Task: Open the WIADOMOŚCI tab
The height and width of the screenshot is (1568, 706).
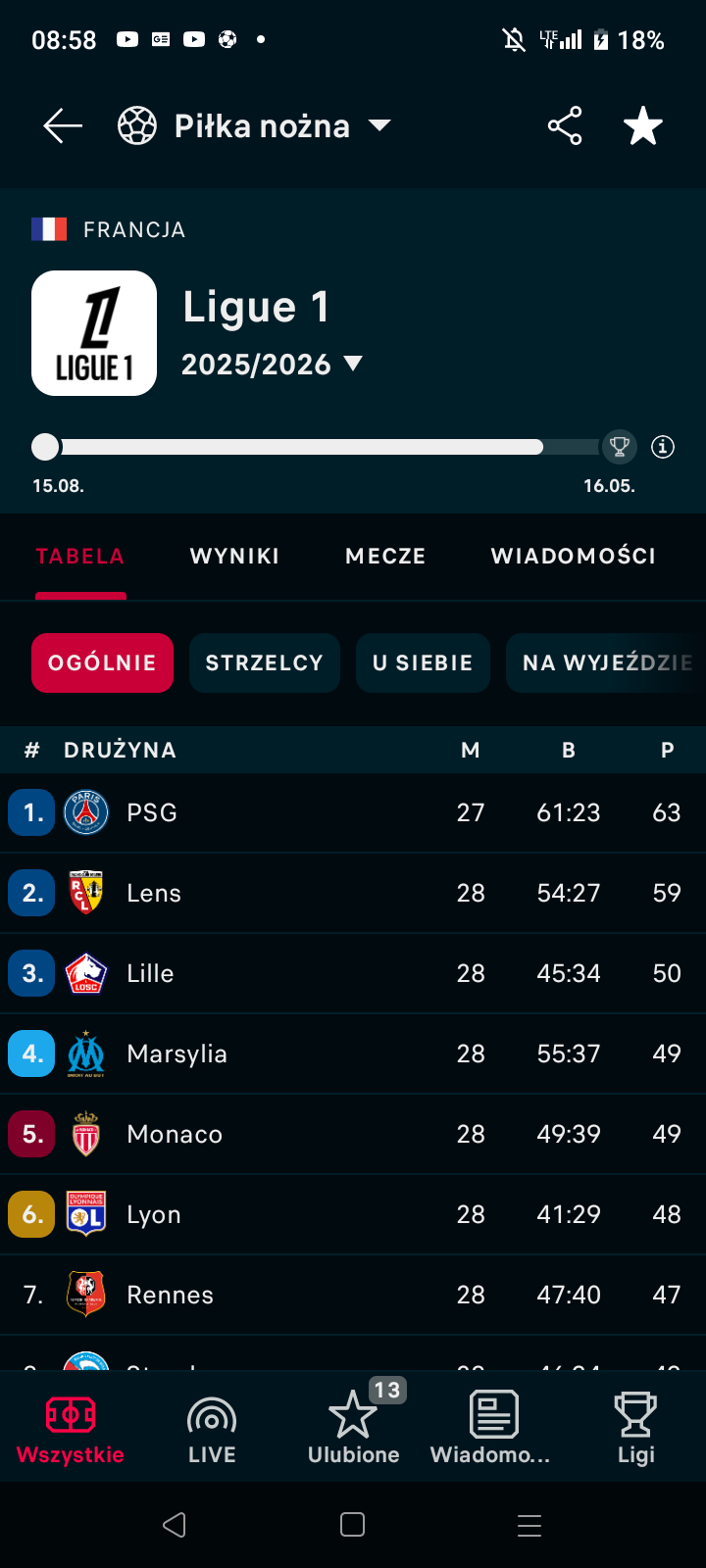Action: click(x=573, y=557)
